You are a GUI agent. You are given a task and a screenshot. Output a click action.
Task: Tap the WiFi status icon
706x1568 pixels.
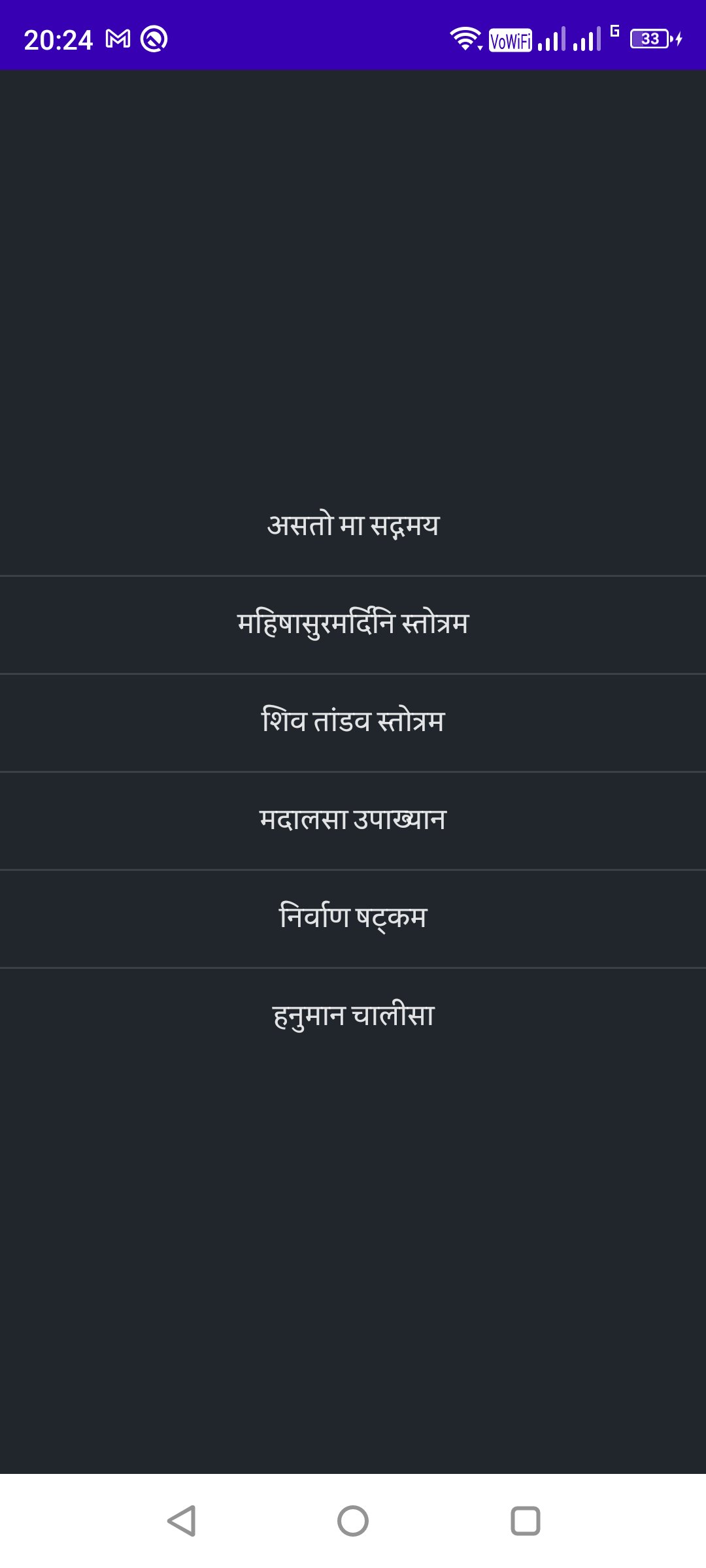465,39
